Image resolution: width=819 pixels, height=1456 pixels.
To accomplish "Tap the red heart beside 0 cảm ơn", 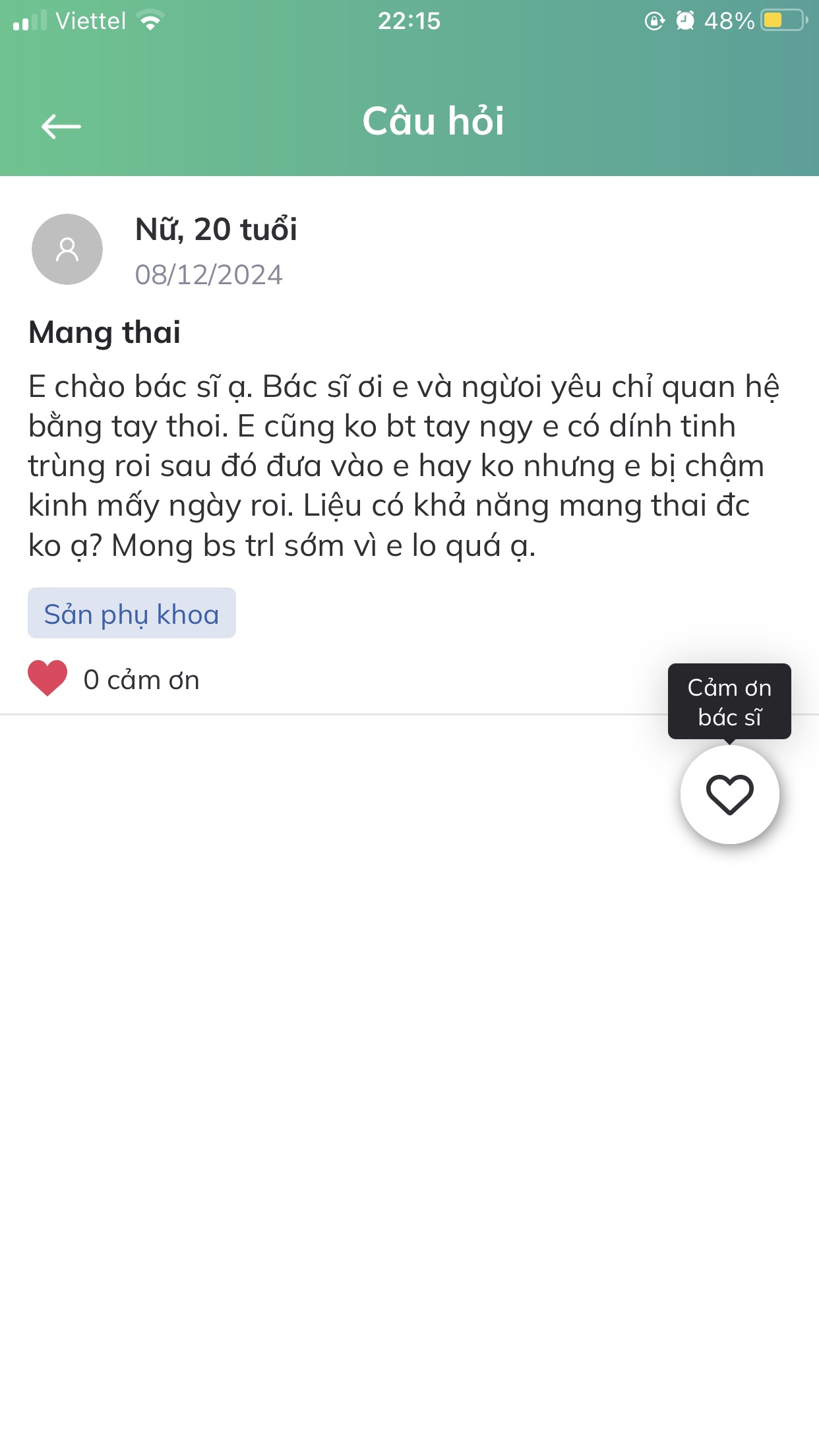I will pyautogui.click(x=47, y=678).
